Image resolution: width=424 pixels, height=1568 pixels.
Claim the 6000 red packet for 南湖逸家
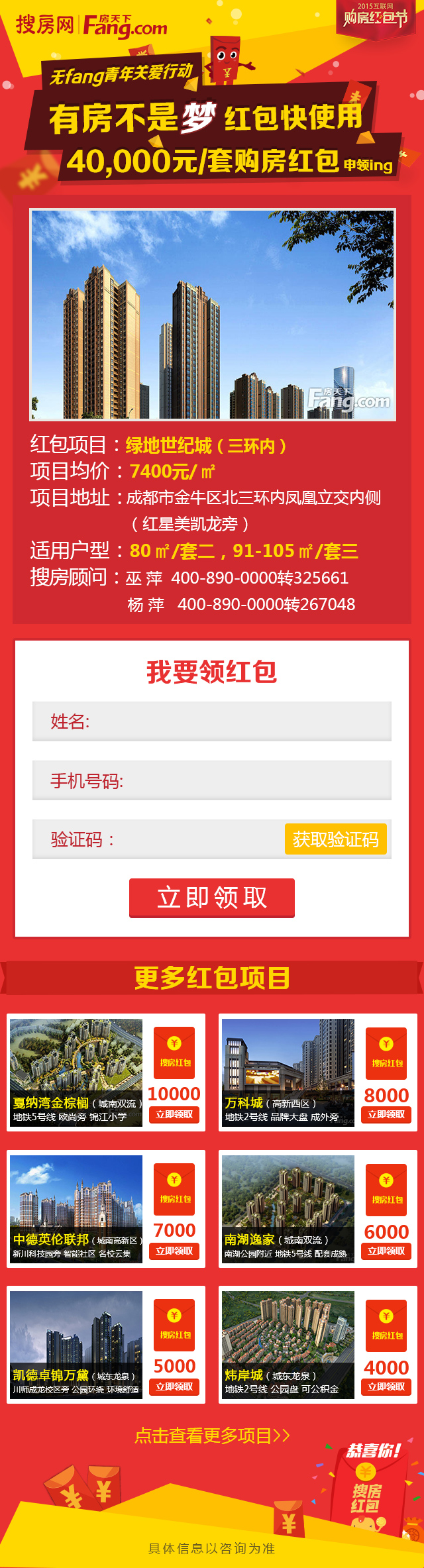[386, 1251]
